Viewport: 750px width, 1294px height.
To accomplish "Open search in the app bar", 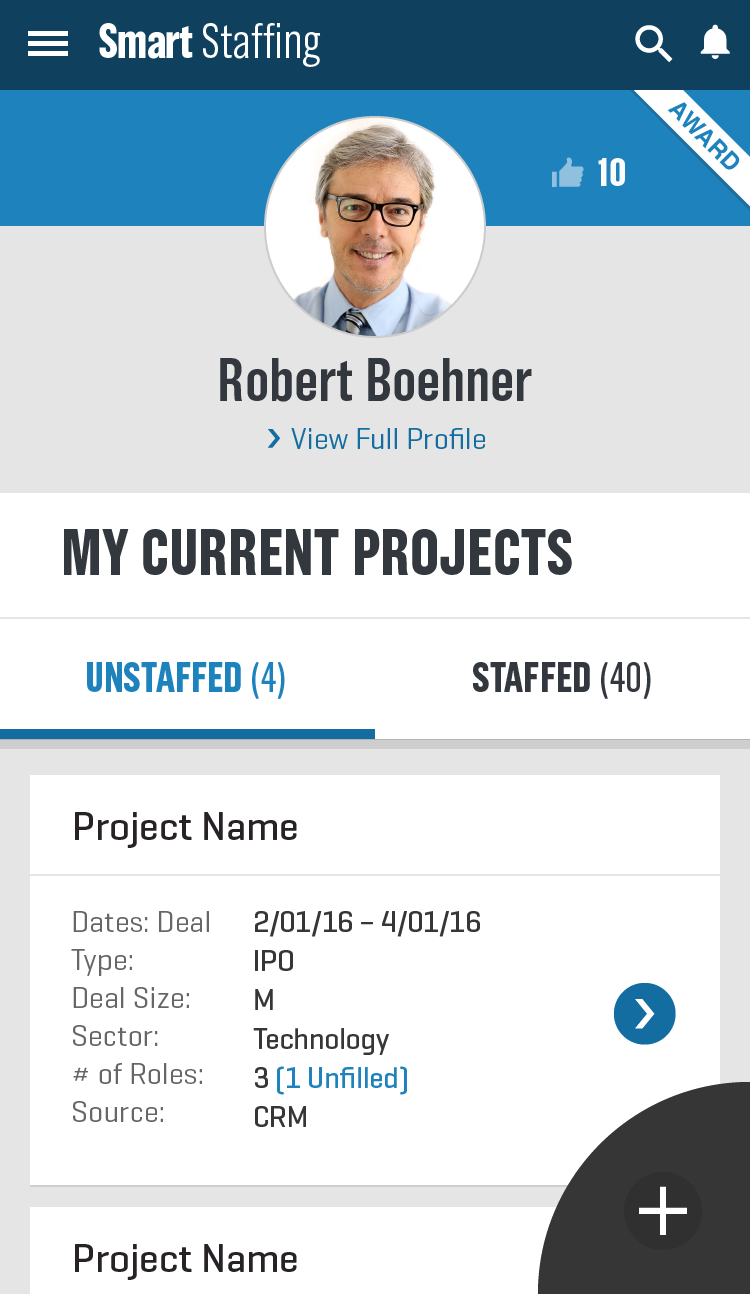I will tap(653, 44).
